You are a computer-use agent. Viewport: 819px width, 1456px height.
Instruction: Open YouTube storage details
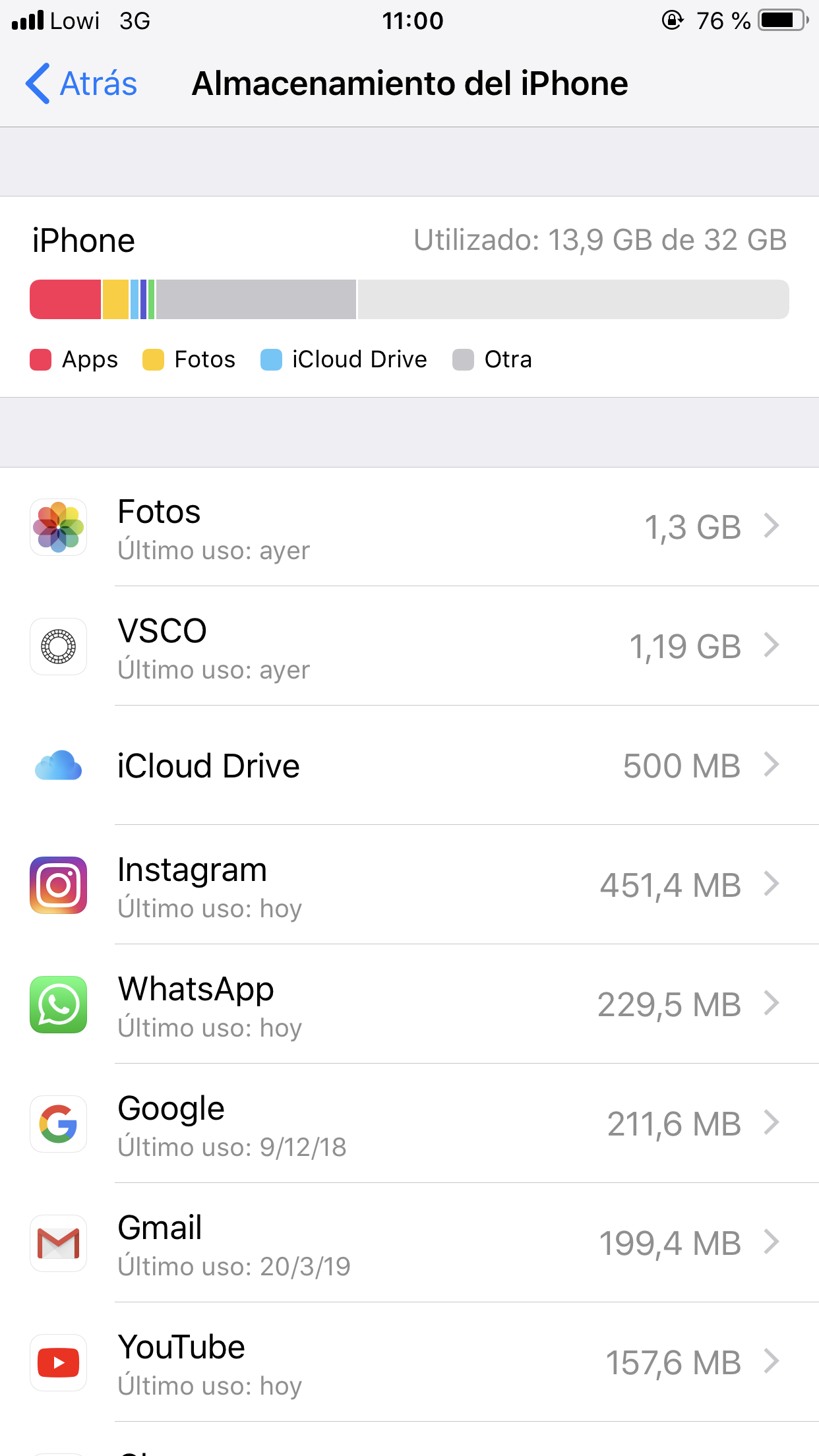point(409,1363)
